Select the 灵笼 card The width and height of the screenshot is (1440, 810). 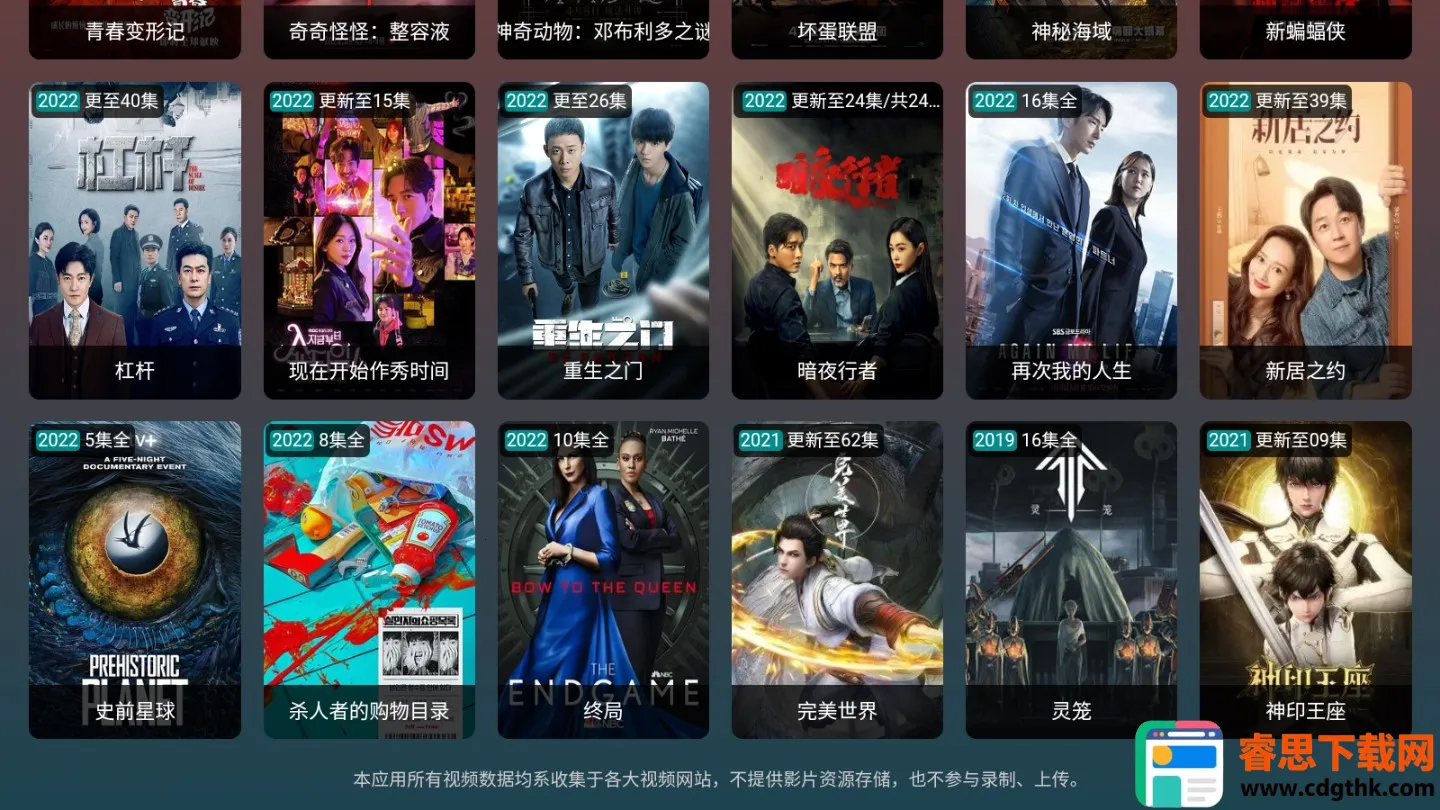[1071, 580]
